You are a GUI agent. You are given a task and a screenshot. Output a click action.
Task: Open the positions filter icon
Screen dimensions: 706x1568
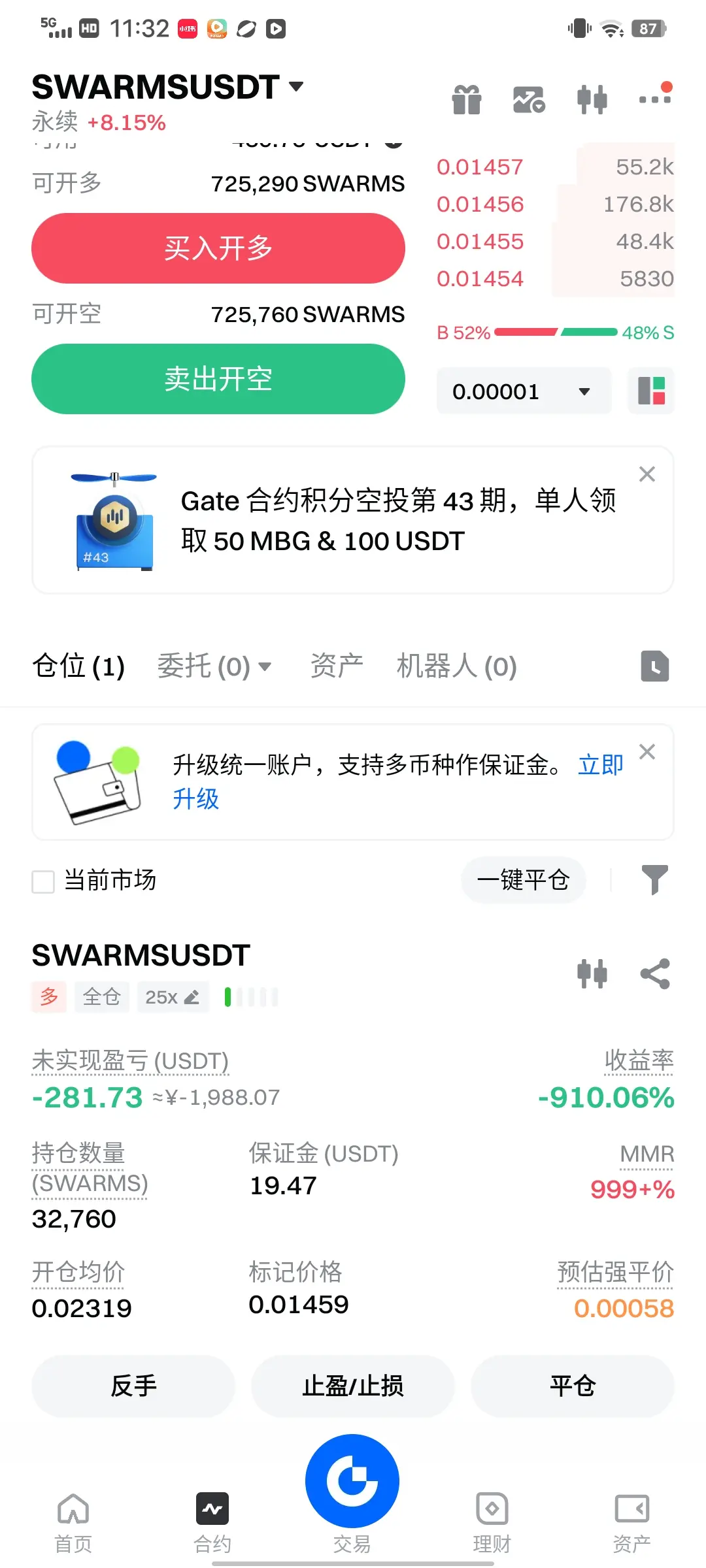point(654,879)
